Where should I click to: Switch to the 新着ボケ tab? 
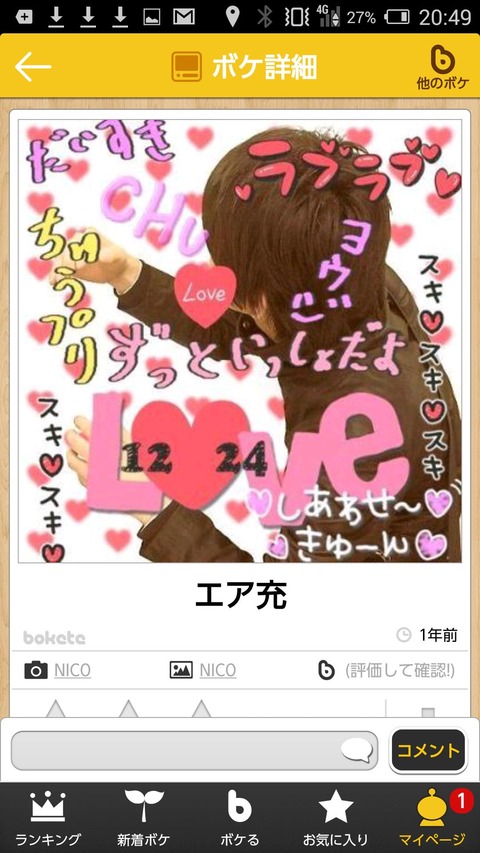tap(144, 818)
